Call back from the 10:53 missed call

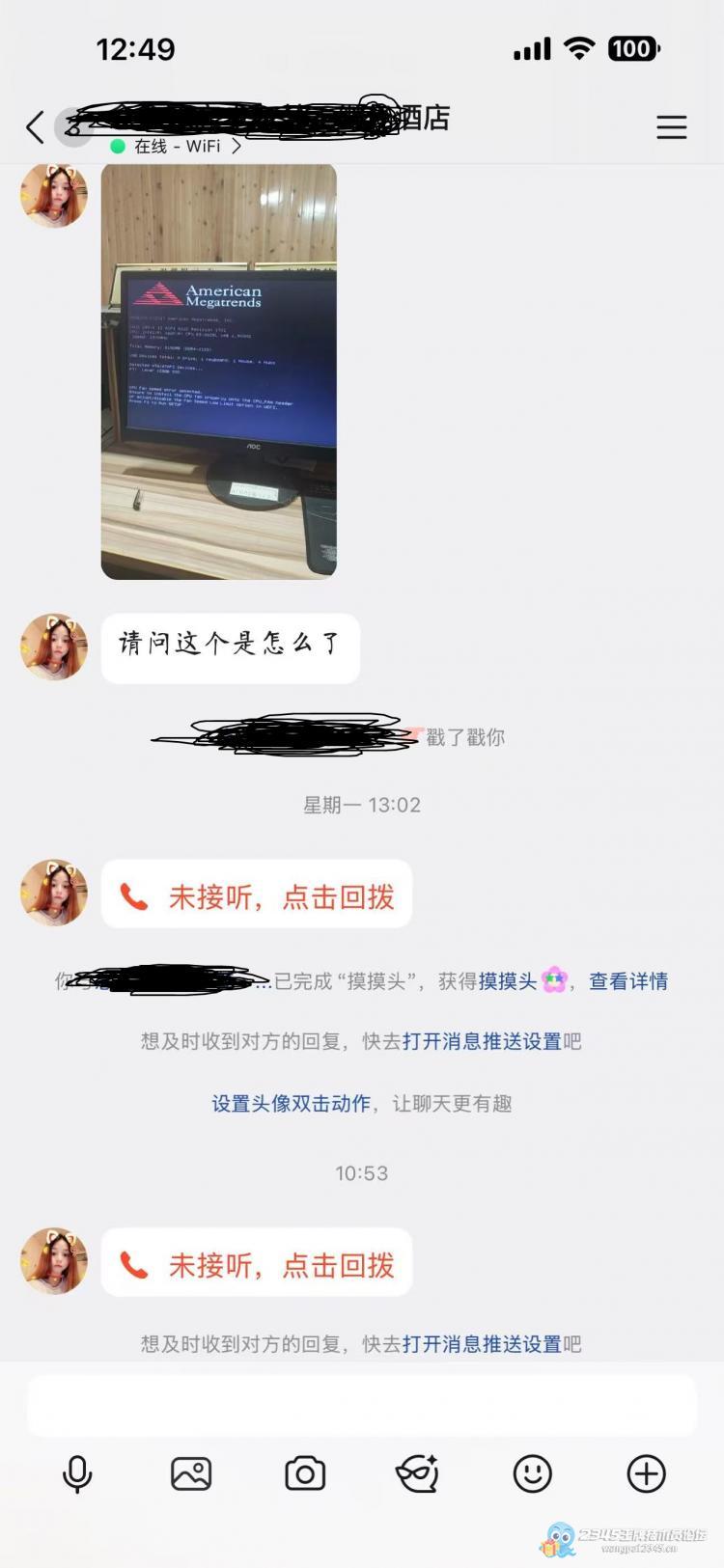(x=257, y=1264)
